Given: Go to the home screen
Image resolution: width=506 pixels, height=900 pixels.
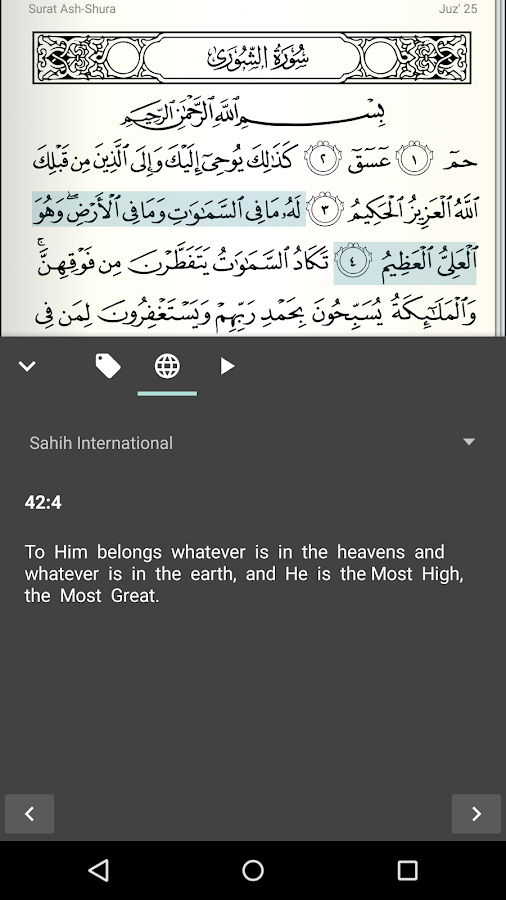Looking at the screenshot, I should point(253,870).
